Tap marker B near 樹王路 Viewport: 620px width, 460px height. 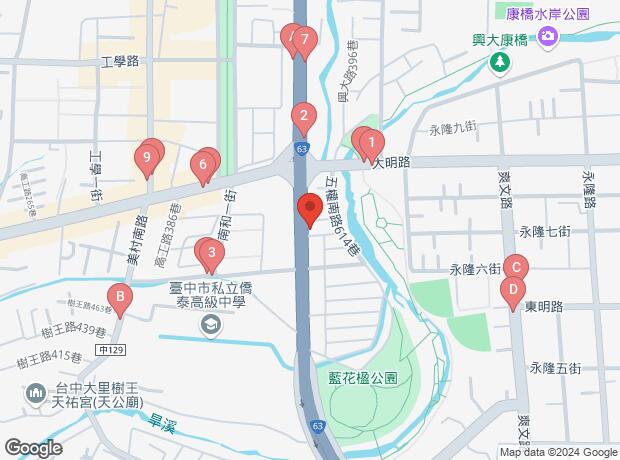pos(120,297)
